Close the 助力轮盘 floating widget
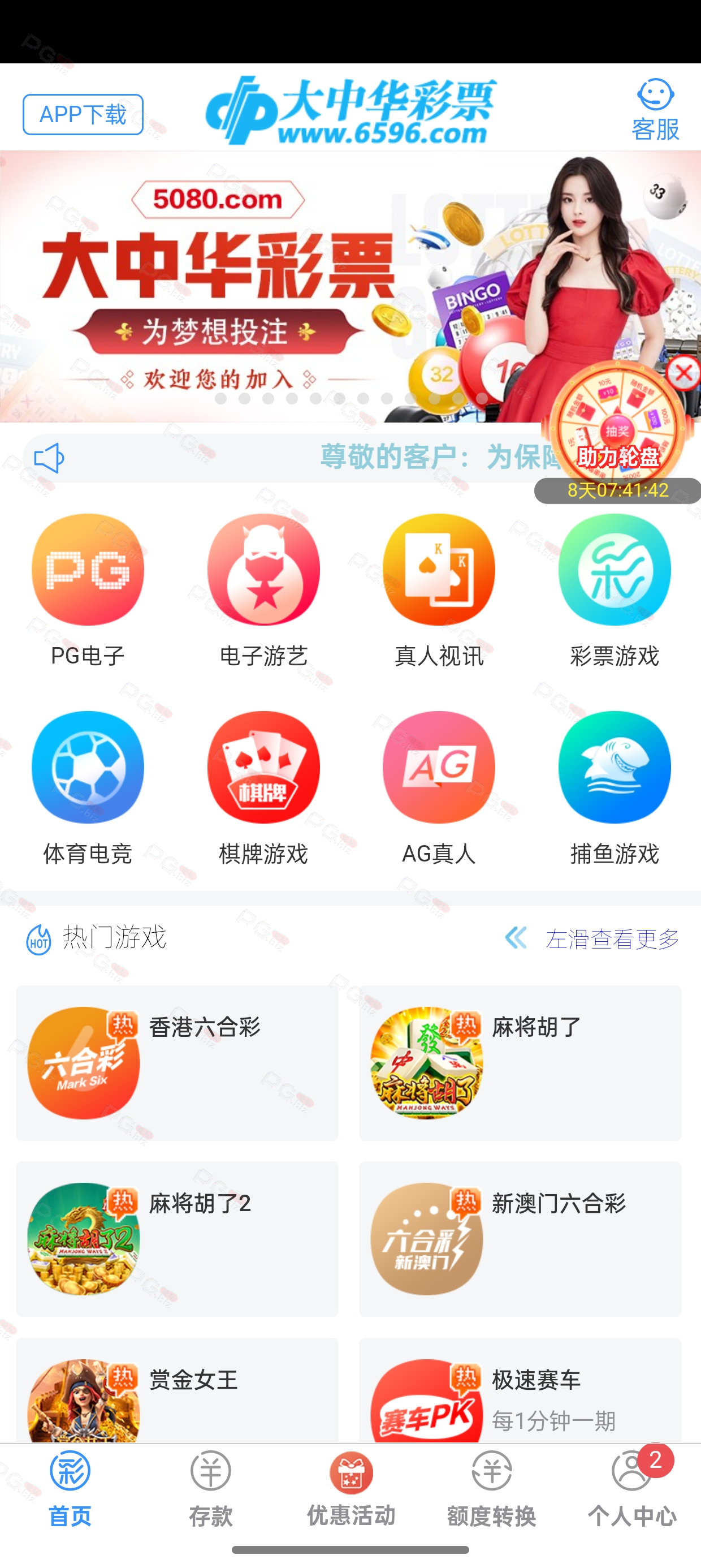Screen dimensions: 701x1568 (683, 373)
